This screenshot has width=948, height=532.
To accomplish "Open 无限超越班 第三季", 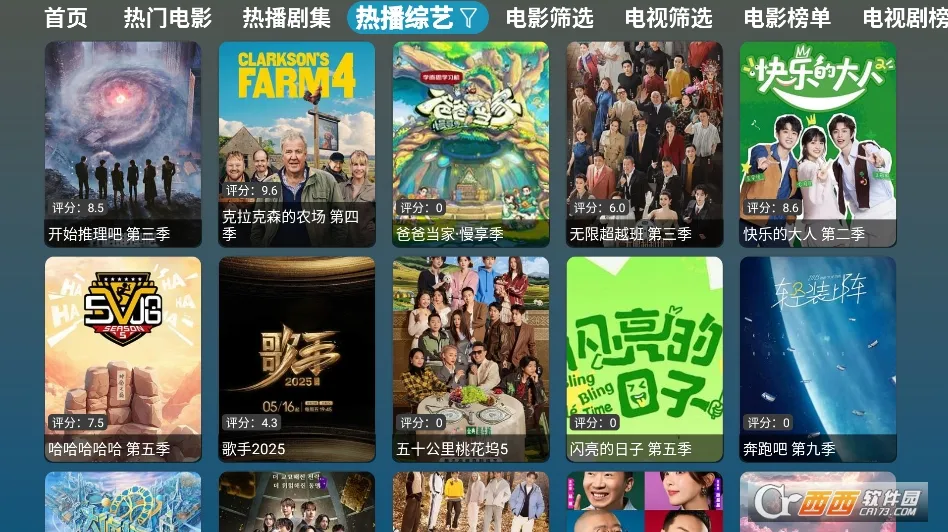I will click(x=644, y=143).
